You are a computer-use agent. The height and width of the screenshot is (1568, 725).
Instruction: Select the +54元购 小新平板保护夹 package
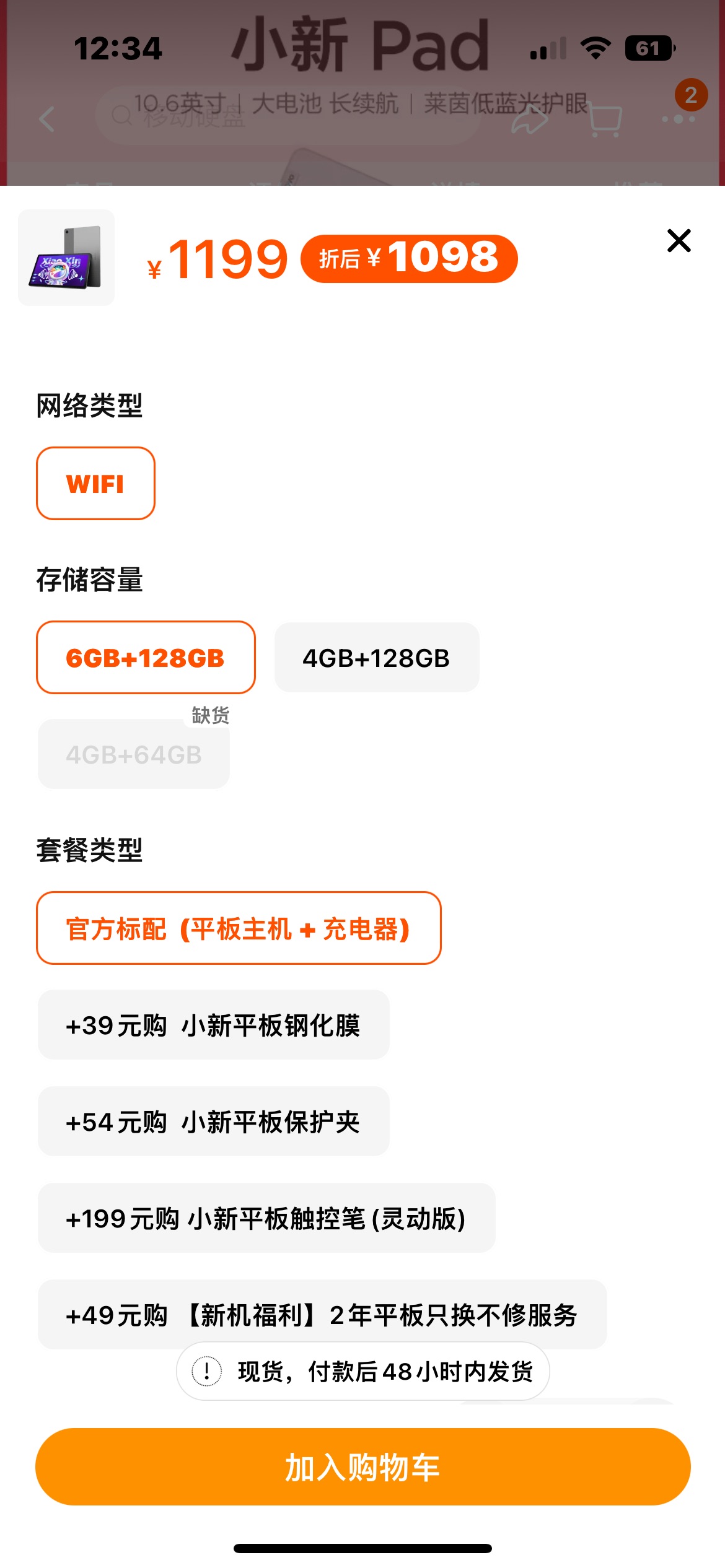tap(214, 1122)
